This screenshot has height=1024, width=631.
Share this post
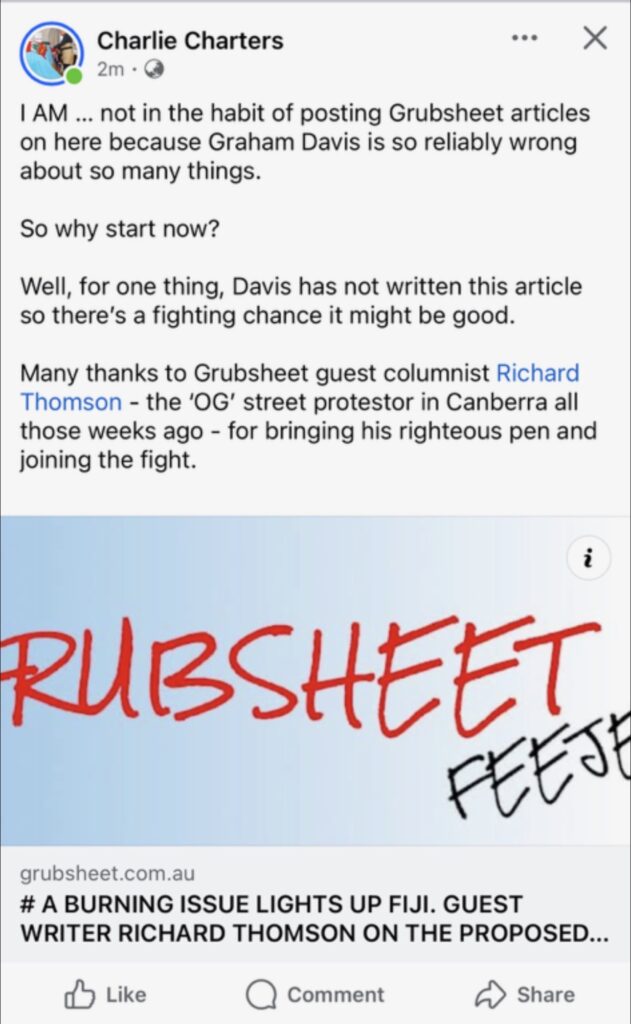point(525,994)
